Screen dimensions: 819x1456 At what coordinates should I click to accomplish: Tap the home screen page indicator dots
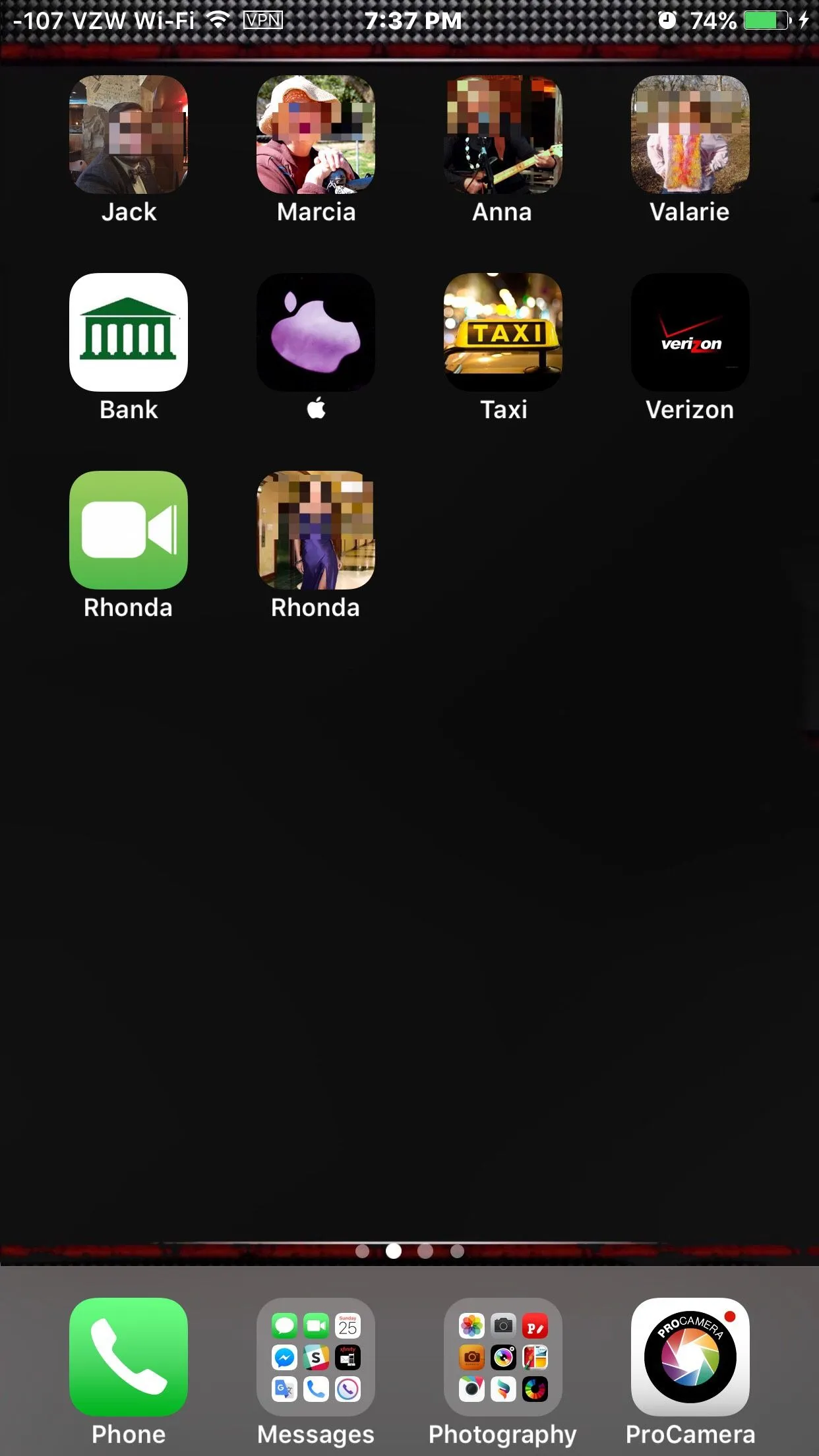[409, 1251]
